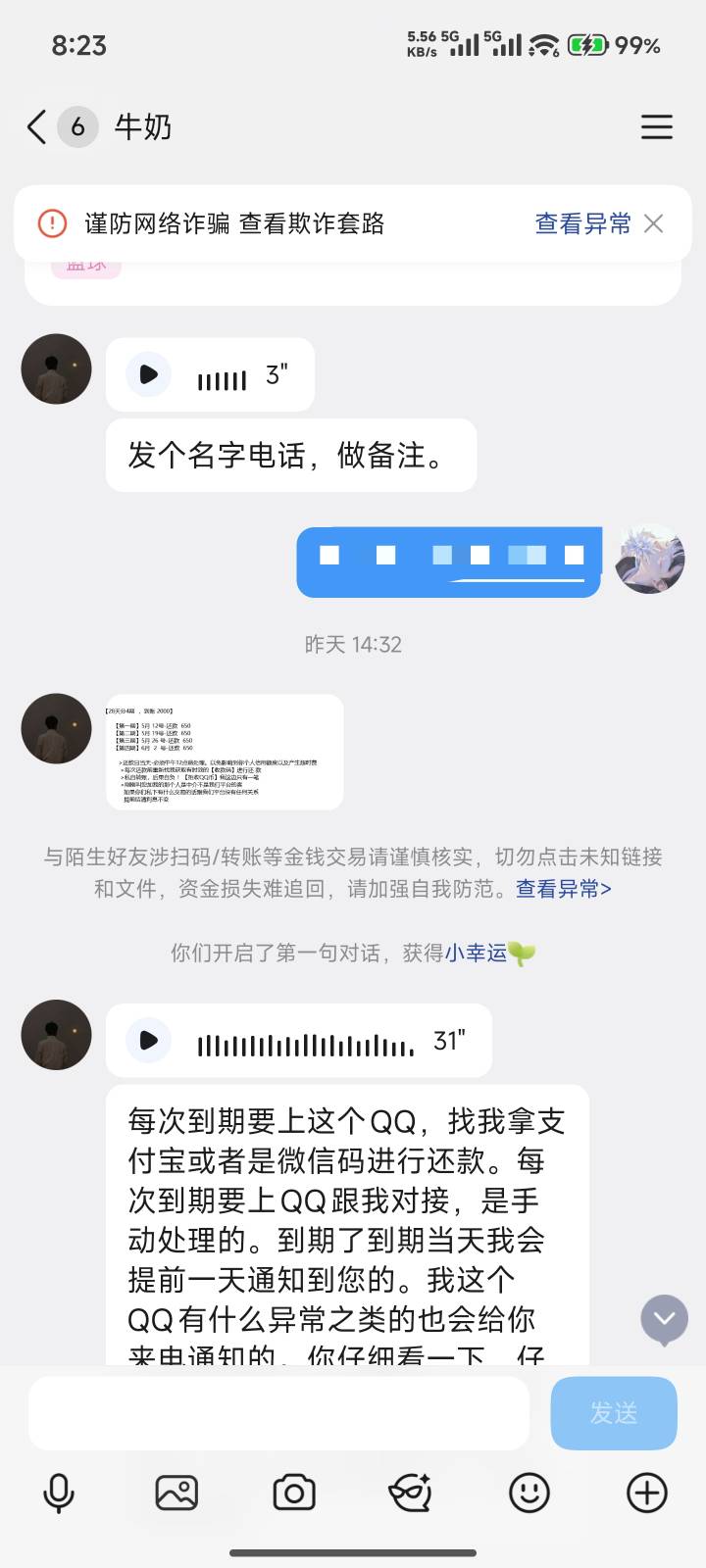Screen dimensions: 706x1568
Task: Go back to the message list
Action: click(36, 127)
